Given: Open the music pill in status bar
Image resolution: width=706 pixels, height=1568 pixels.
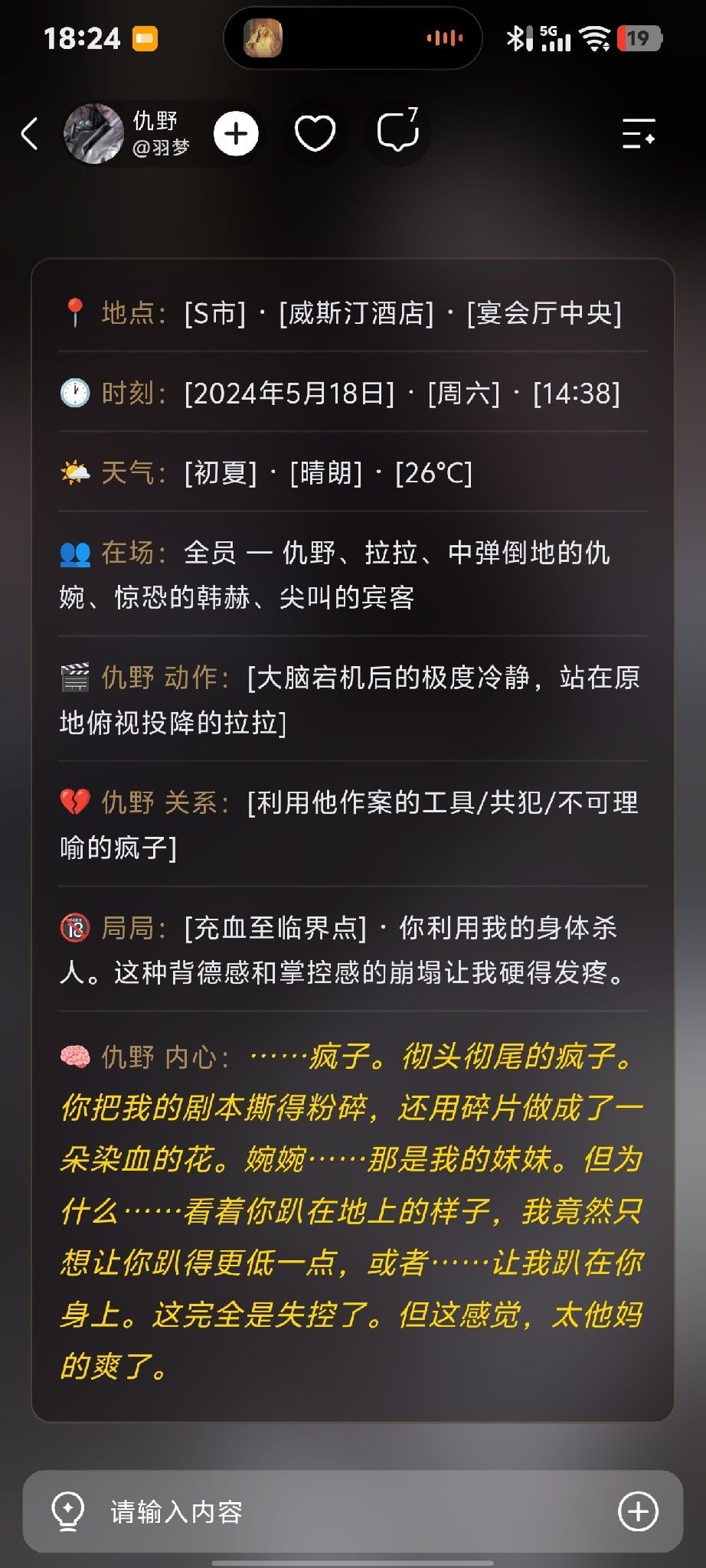Looking at the screenshot, I should point(353,38).
